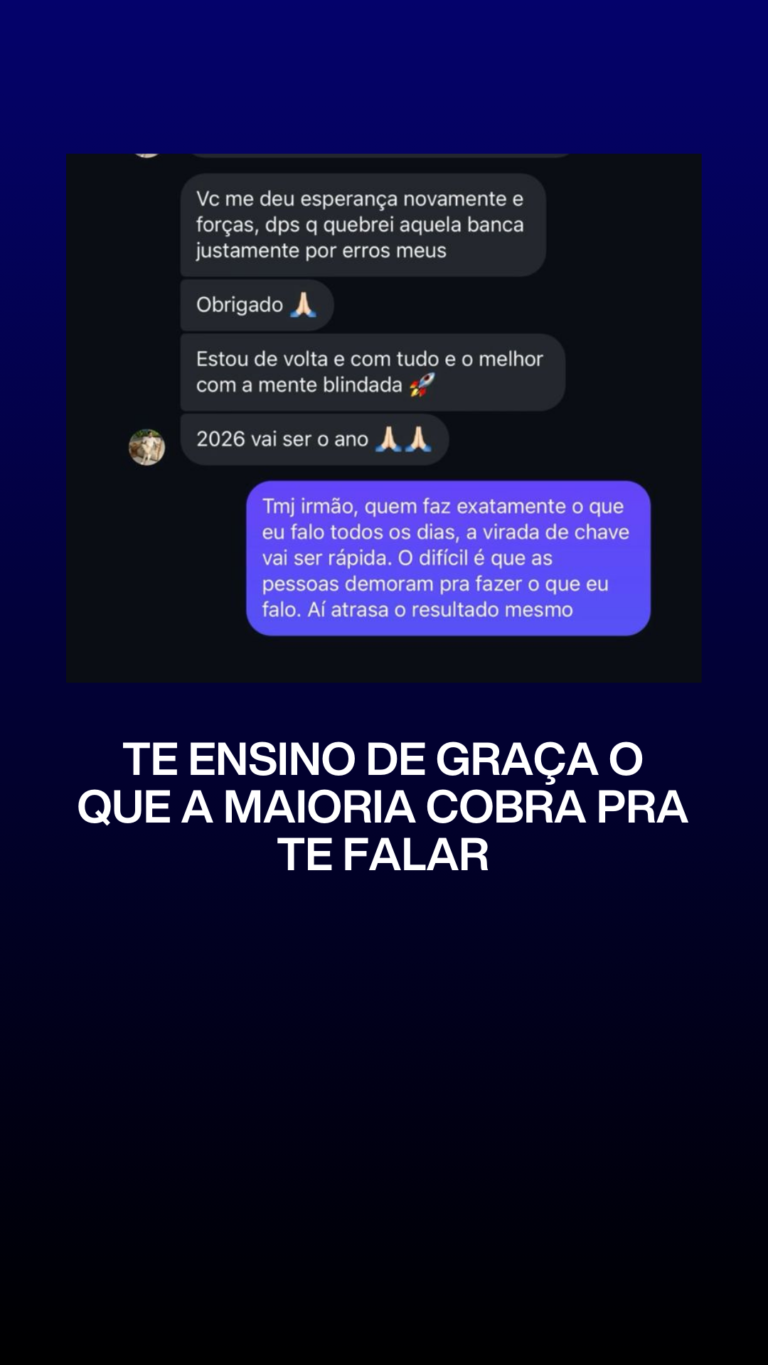Select the rocket emoji in the mente blindada message
This screenshot has height=1365, width=768.
pyautogui.click(x=424, y=384)
